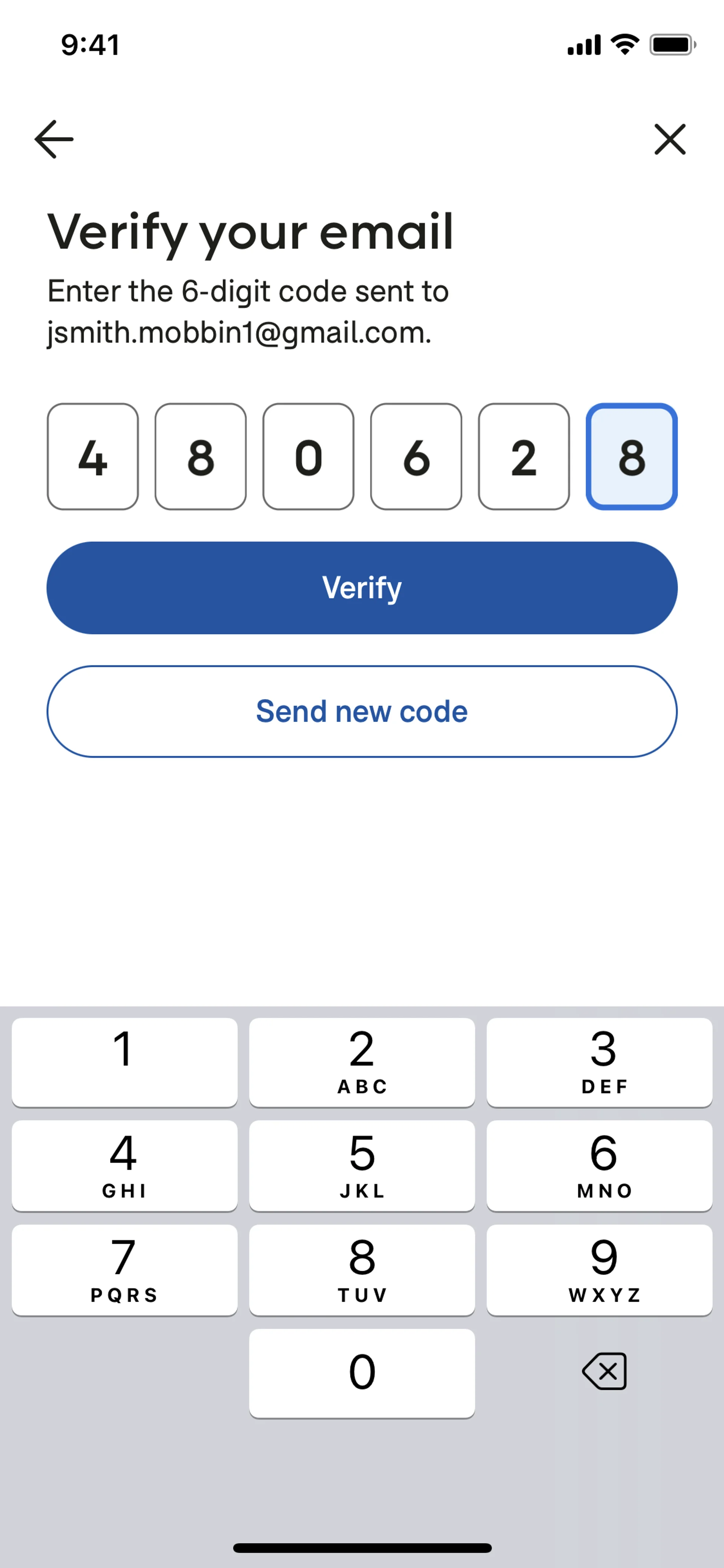Select the first code box showing 4
724x1568 pixels.
click(92, 456)
